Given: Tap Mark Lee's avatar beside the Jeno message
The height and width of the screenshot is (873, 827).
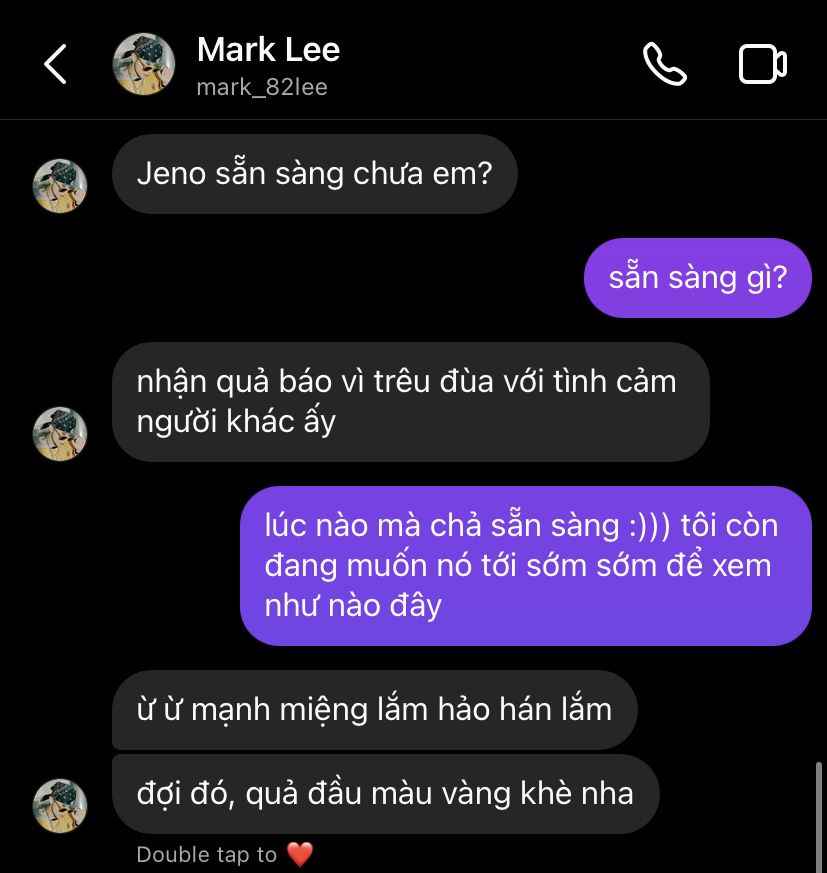Looking at the screenshot, I should pyautogui.click(x=60, y=186).
